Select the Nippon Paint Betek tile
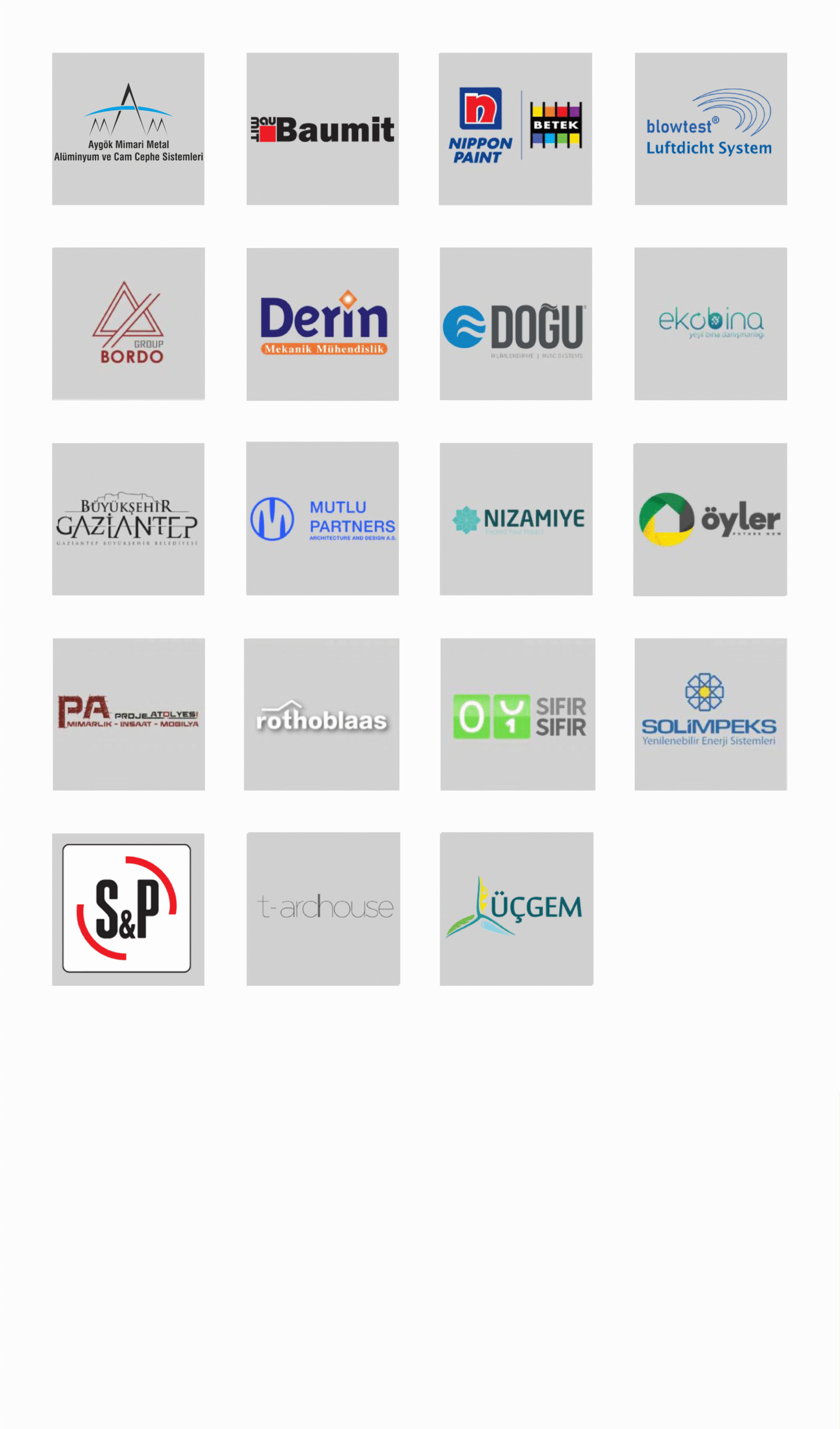 pos(515,129)
